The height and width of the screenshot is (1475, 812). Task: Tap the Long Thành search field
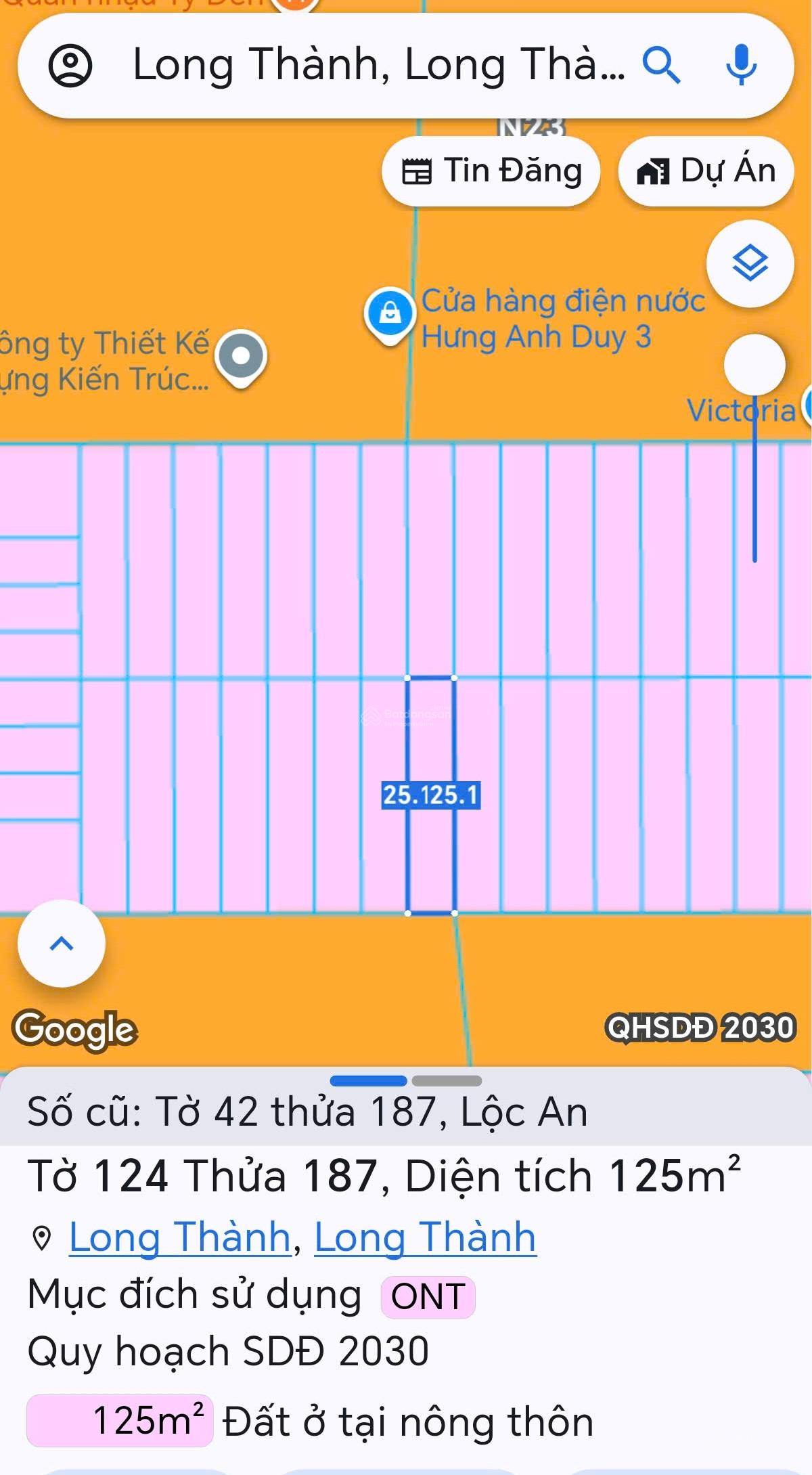[378, 66]
